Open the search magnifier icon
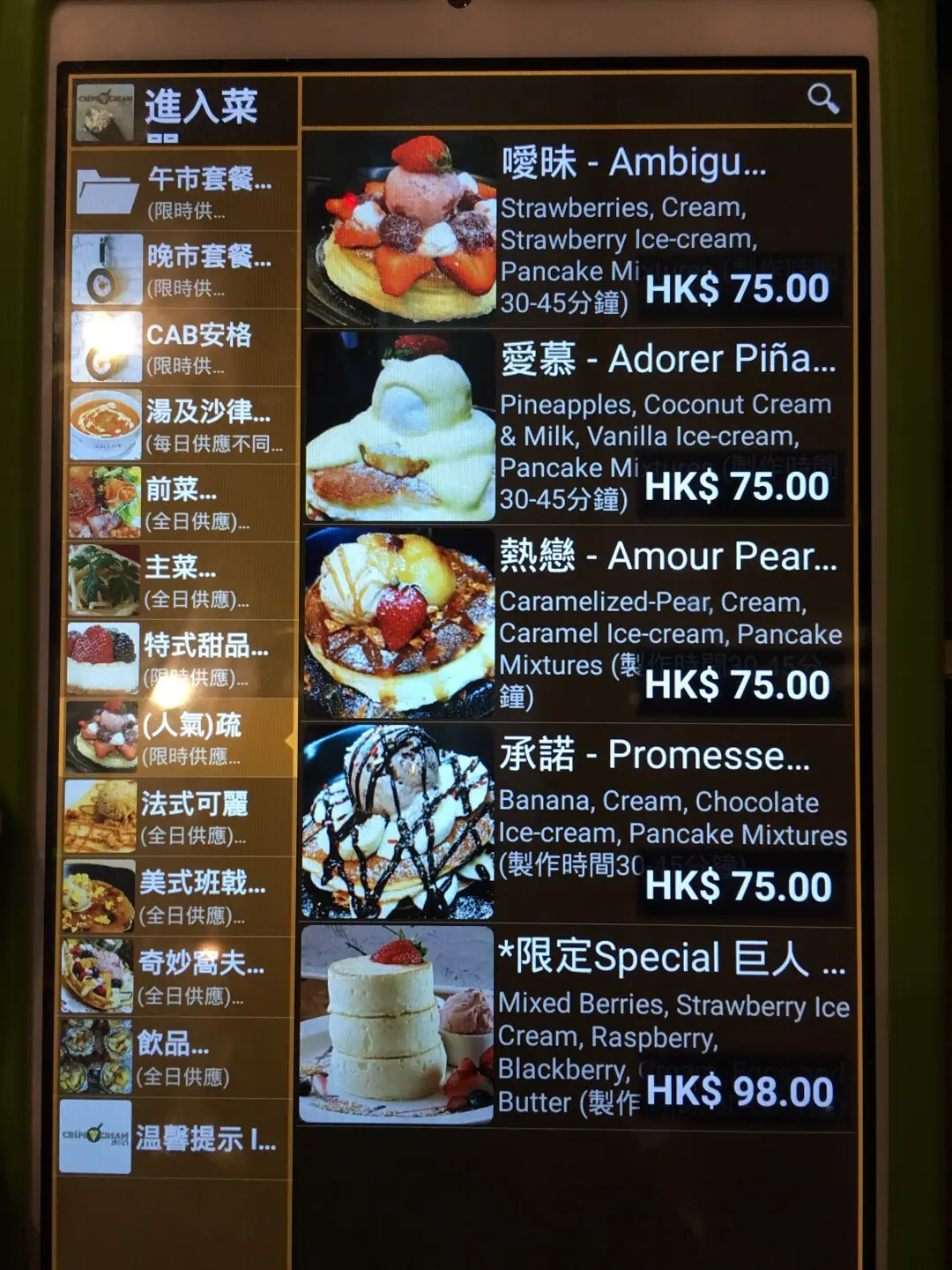The image size is (952, 1270). pos(822,99)
